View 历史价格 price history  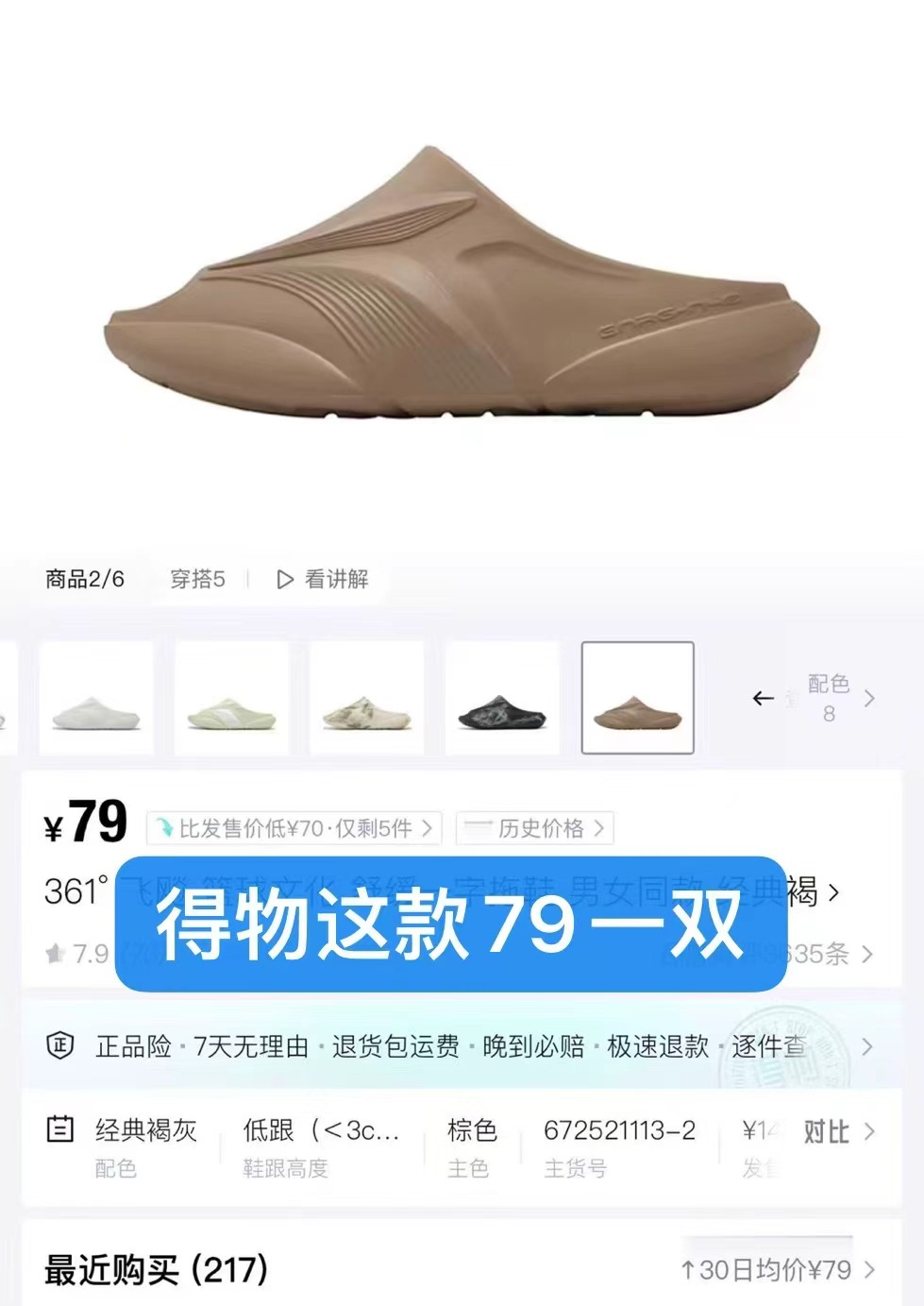pyautogui.click(x=535, y=829)
